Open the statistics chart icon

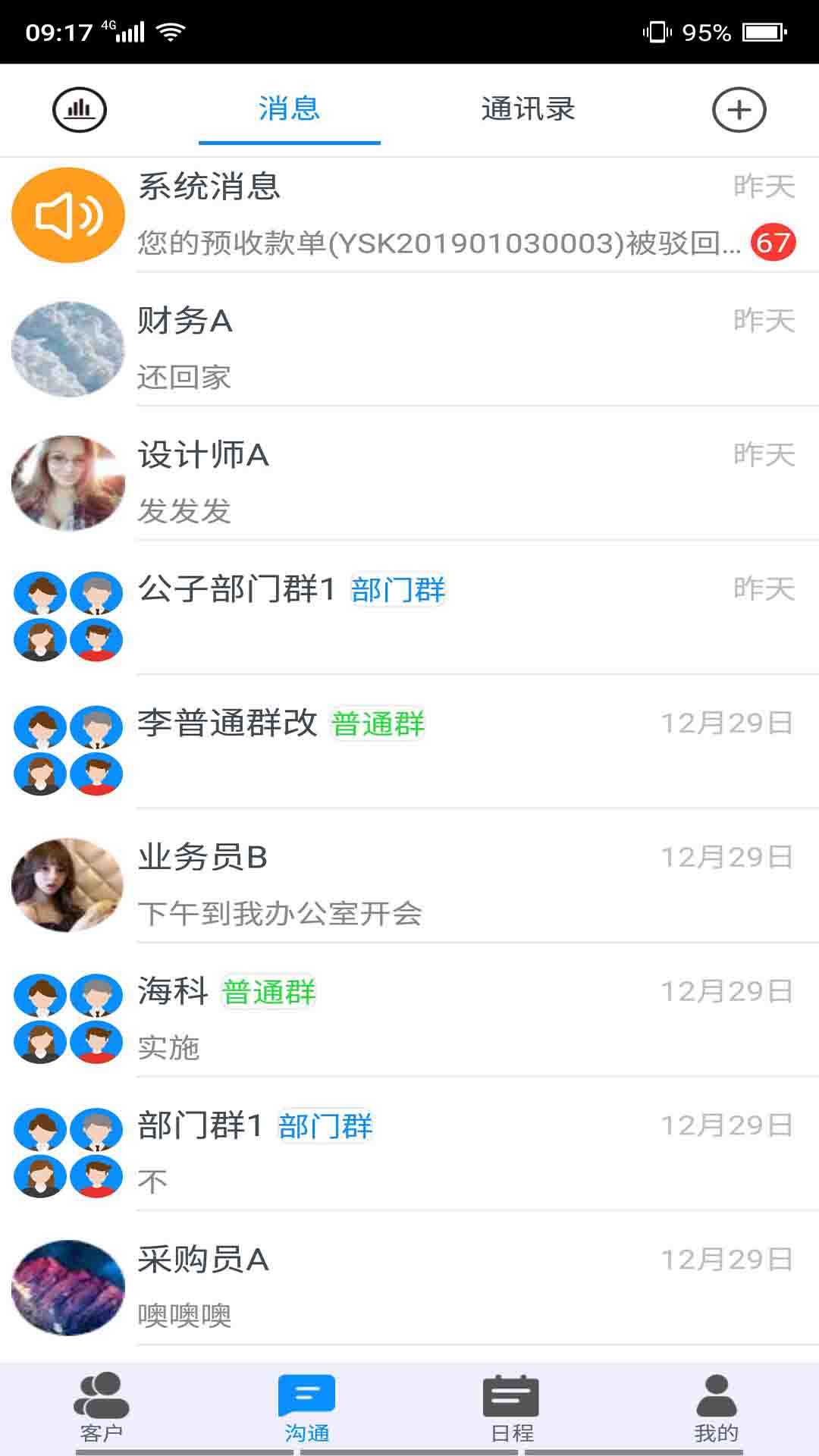coord(80,110)
